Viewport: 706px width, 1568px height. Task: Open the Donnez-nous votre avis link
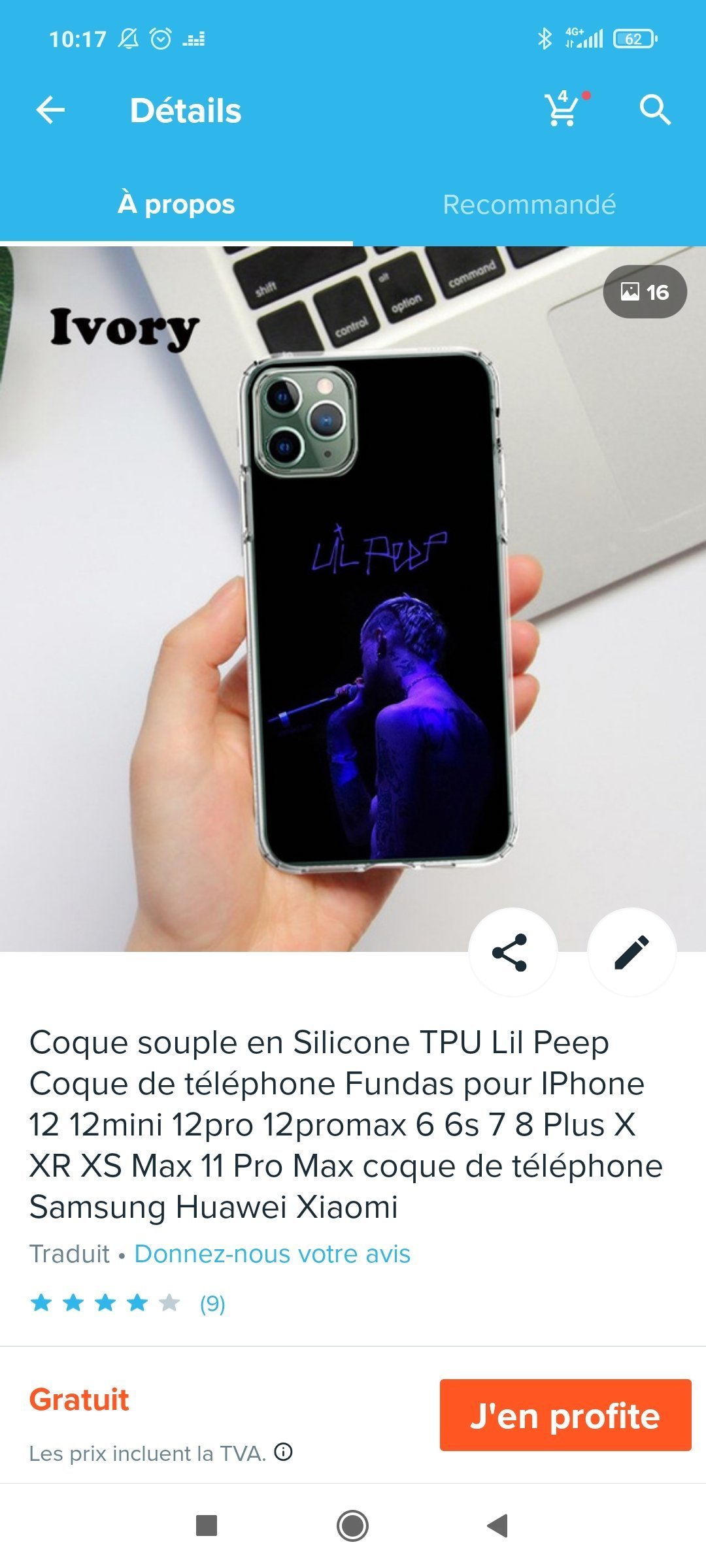(272, 1254)
